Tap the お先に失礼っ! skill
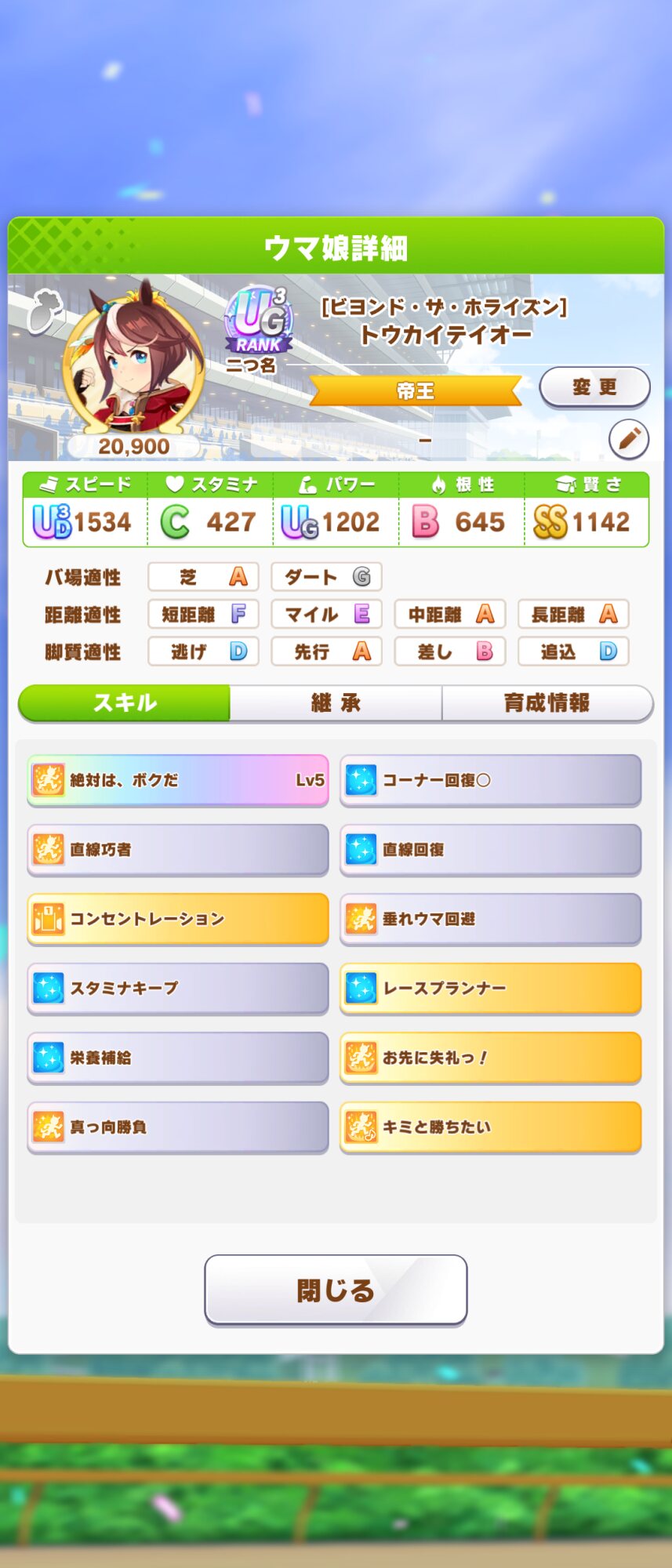 pyautogui.click(x=490, y=1058)
